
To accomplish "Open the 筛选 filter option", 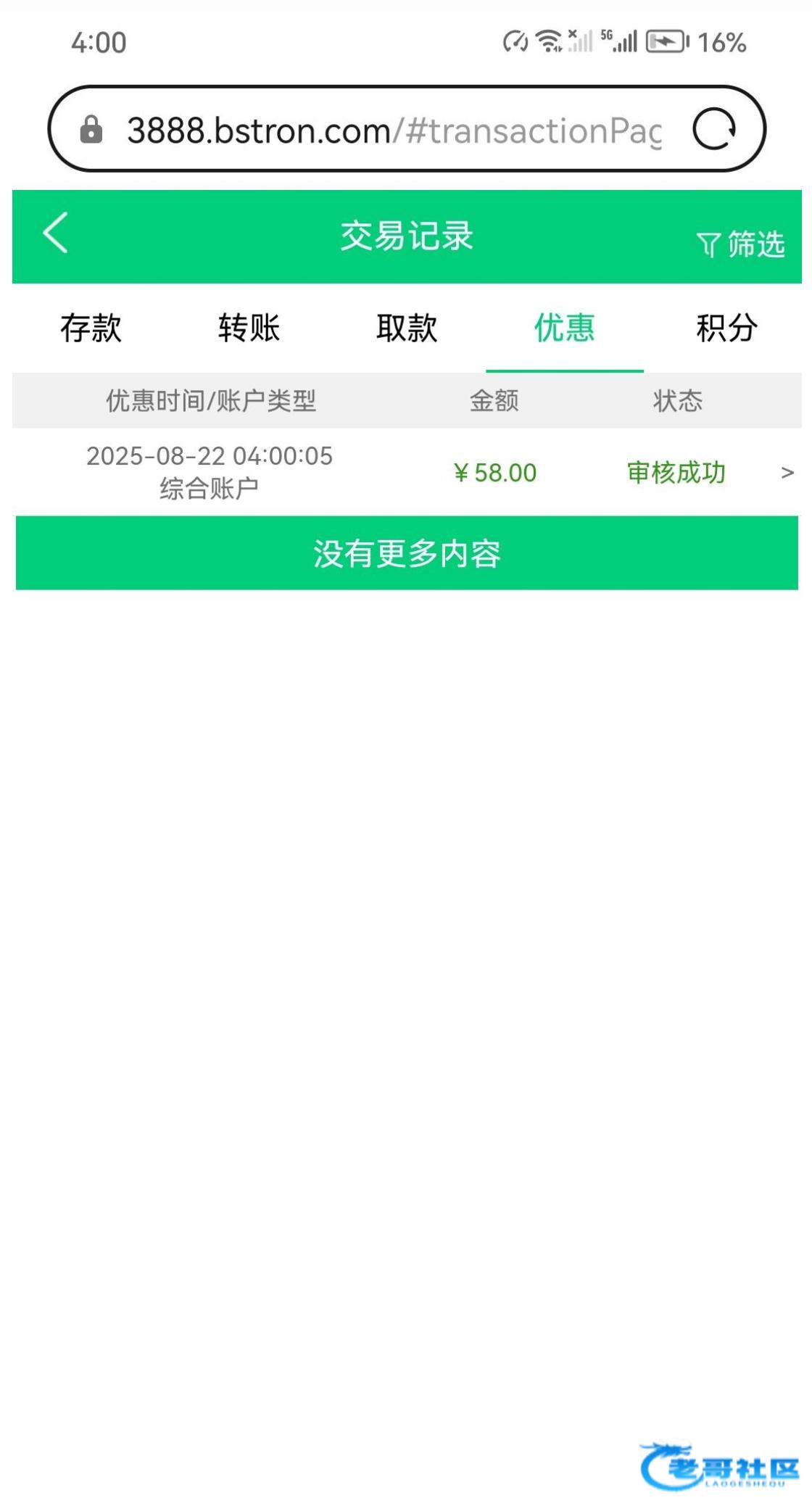I will 741,244.
